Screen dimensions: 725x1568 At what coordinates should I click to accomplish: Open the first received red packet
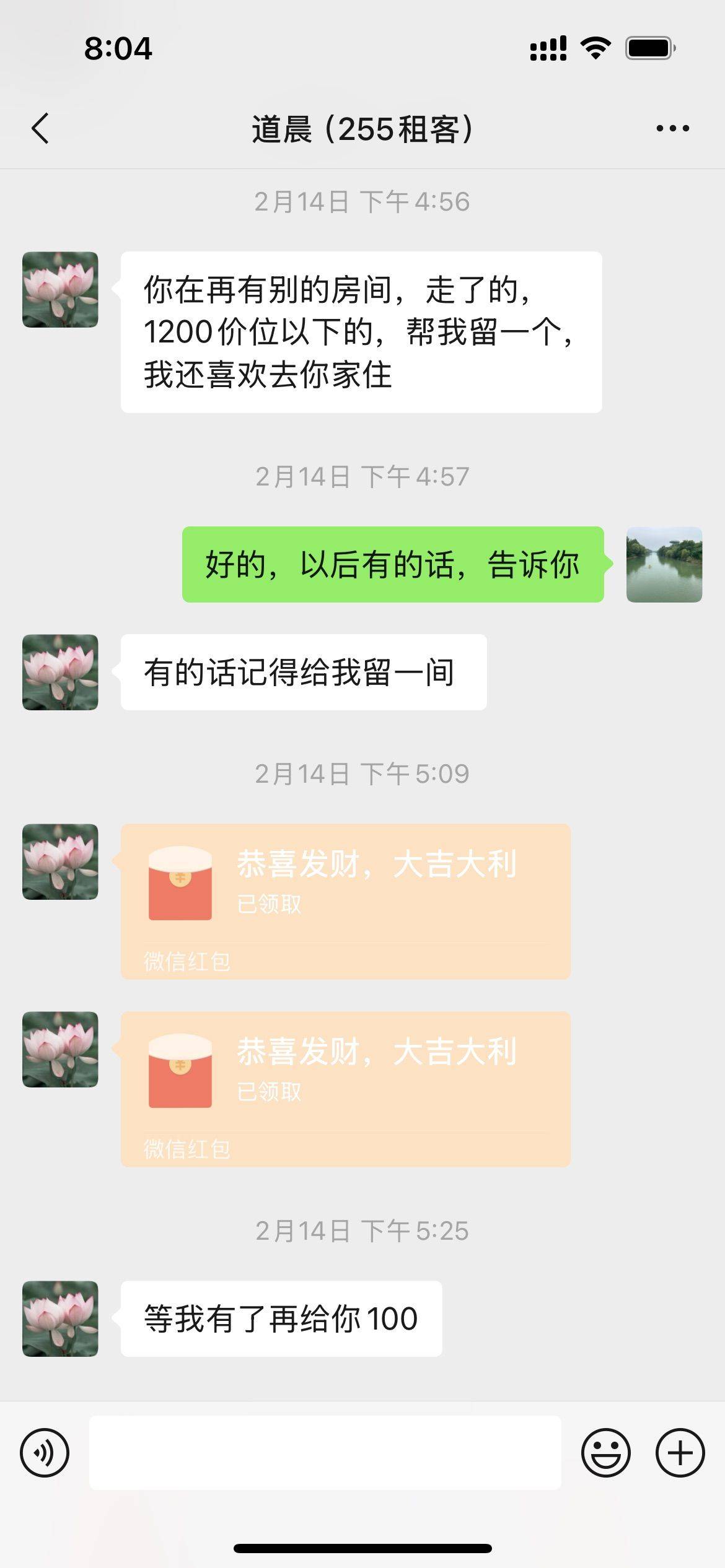345,901
